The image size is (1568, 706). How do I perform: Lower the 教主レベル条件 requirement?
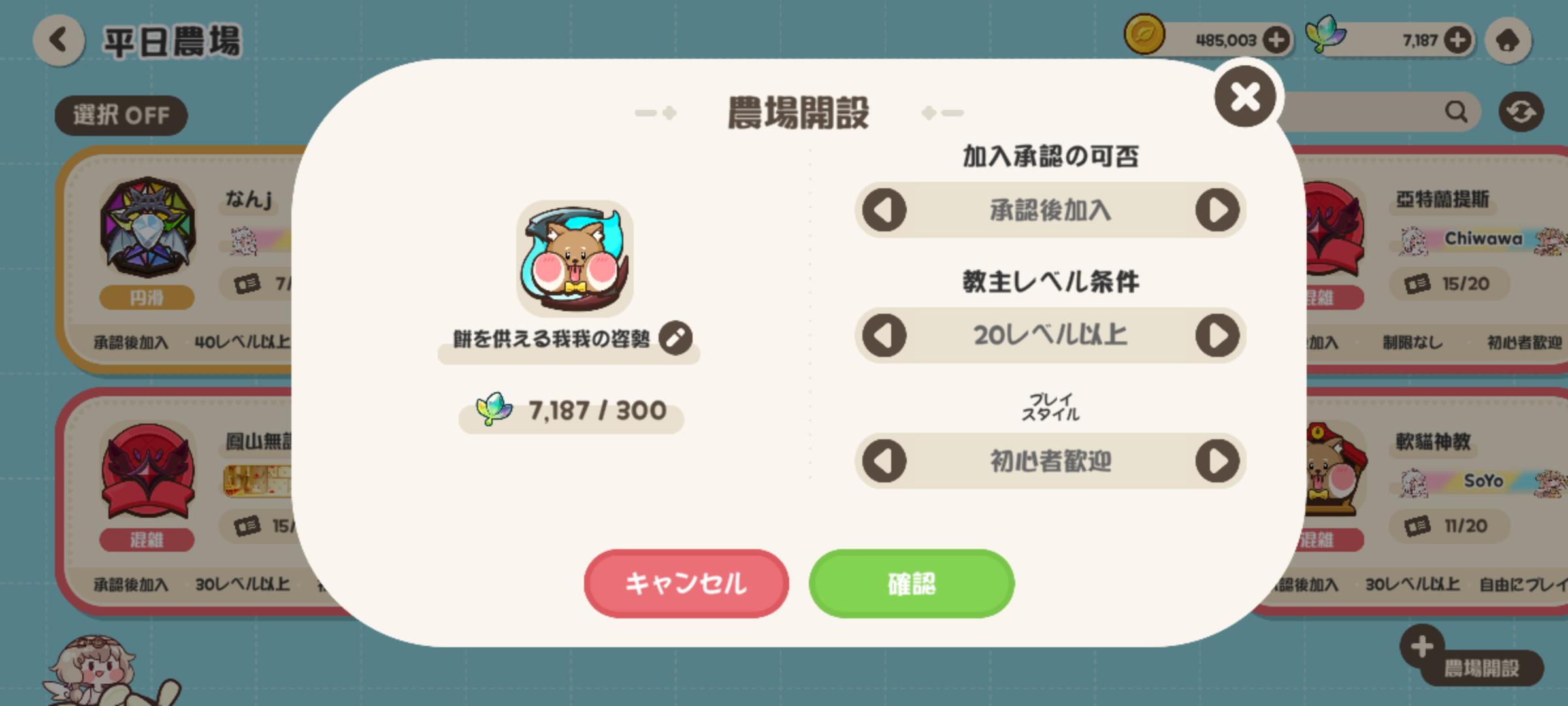(885, 335)
